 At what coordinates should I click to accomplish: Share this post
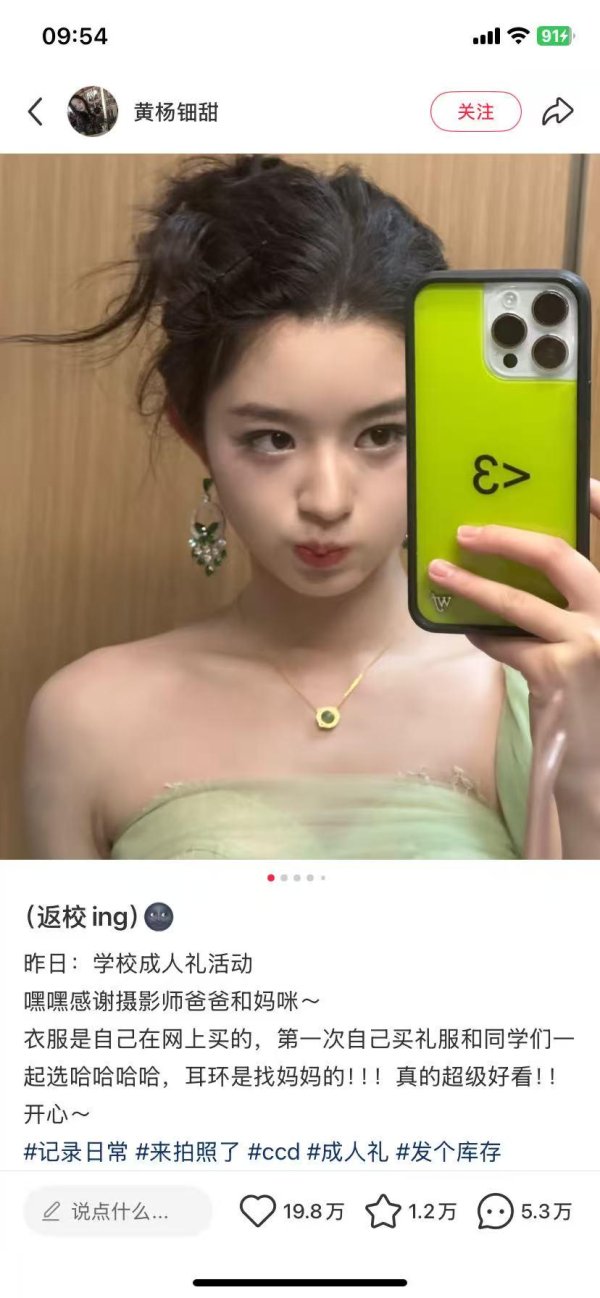point(557,111)
